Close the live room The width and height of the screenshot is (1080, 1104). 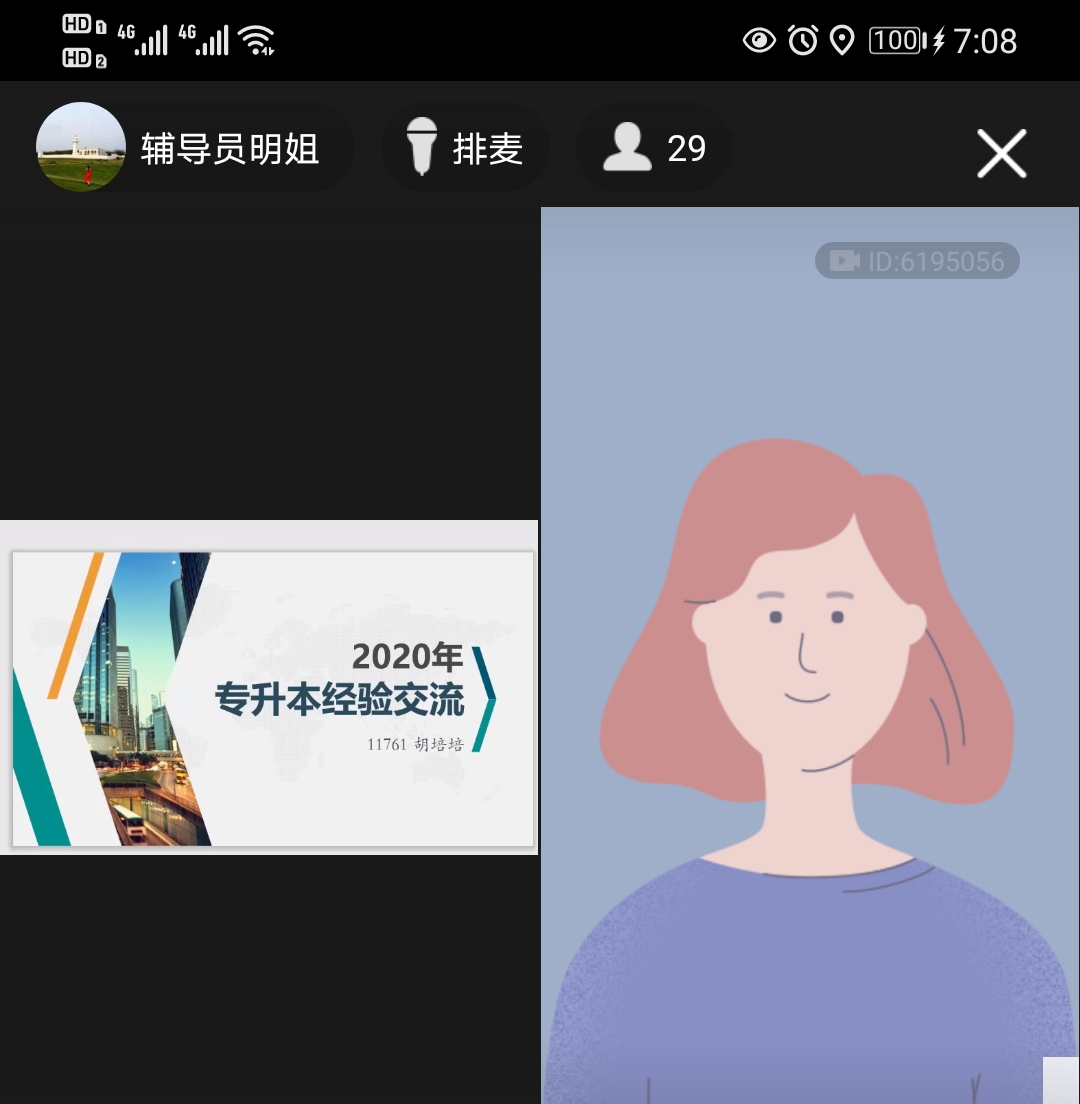tap(1001, 154)
